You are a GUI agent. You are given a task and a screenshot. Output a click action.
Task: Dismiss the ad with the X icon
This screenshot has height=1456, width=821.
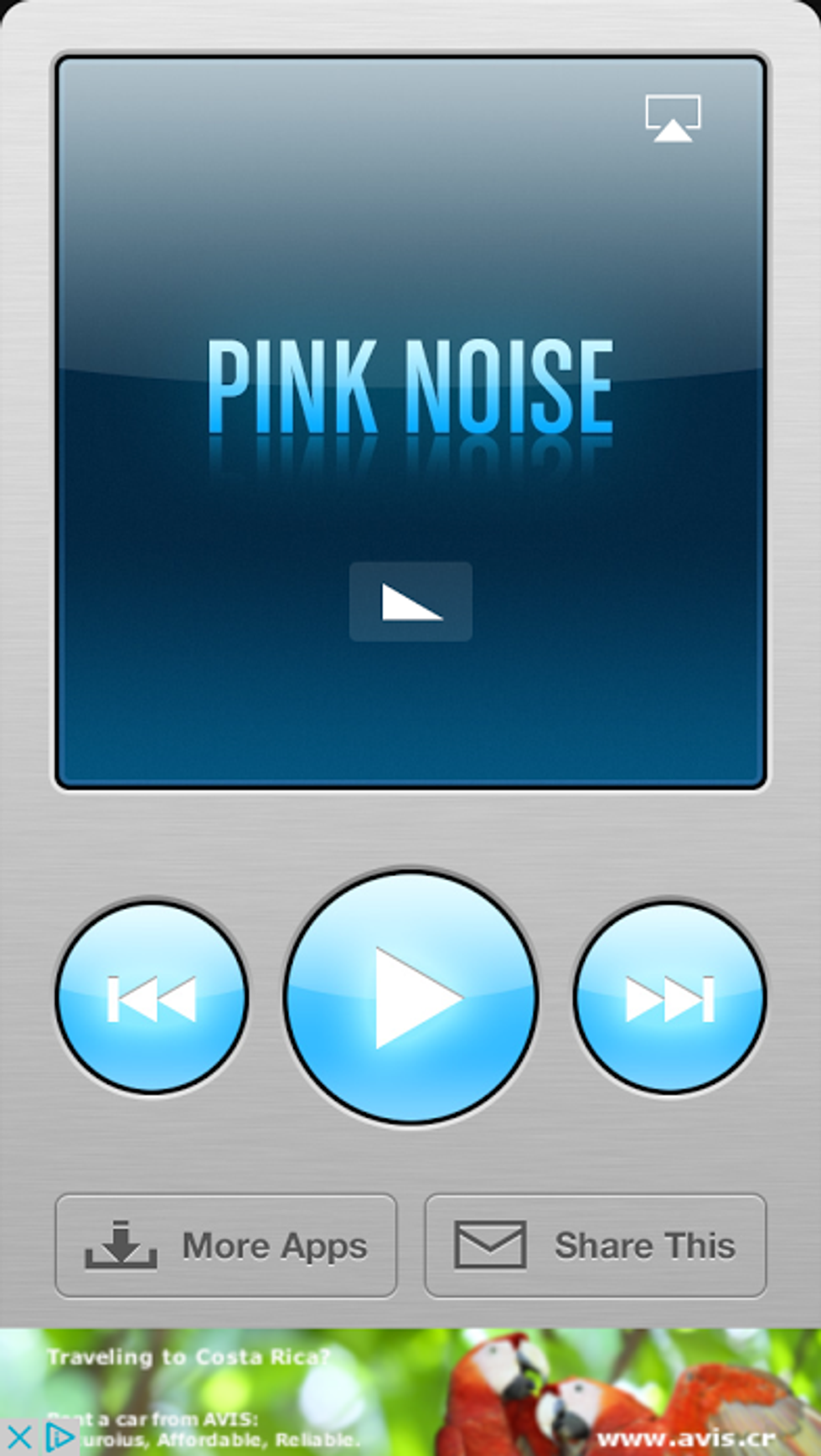pos(18,1438)
